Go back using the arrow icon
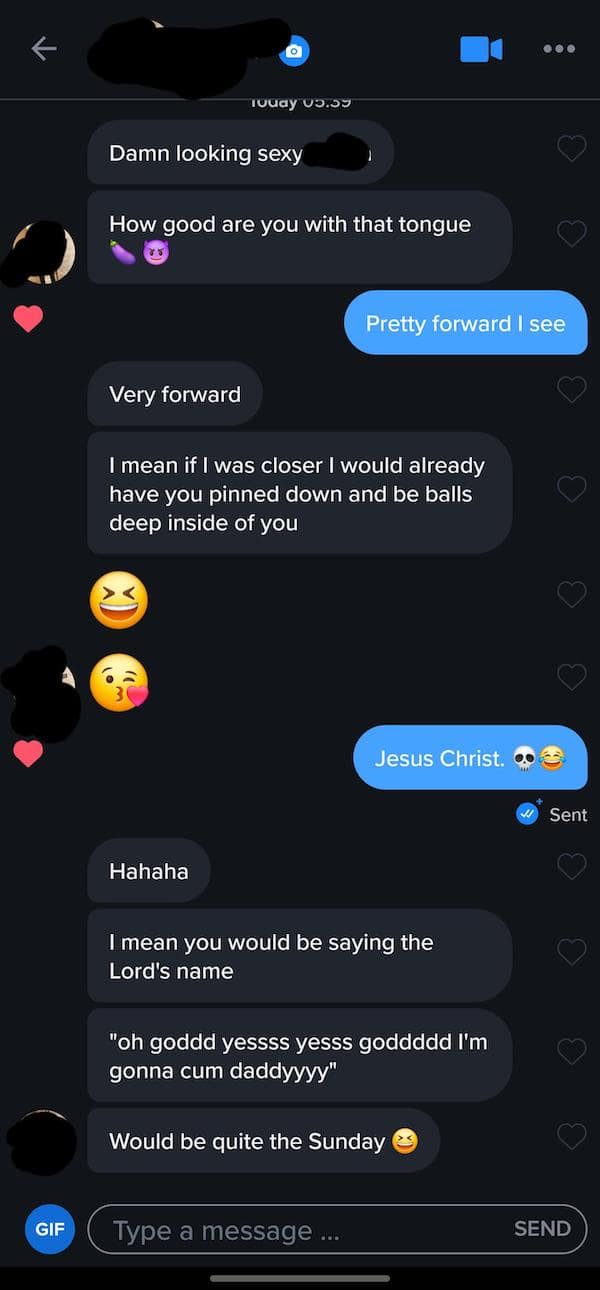Viewport: 600px width, 1290px height. point(43,48)
